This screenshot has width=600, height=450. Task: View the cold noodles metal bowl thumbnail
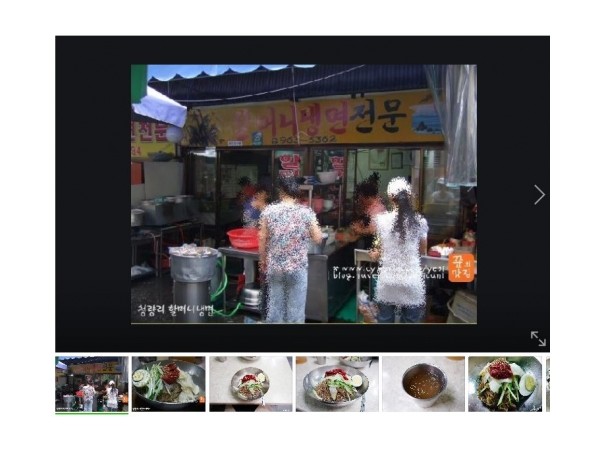click(x=337, y=384)
